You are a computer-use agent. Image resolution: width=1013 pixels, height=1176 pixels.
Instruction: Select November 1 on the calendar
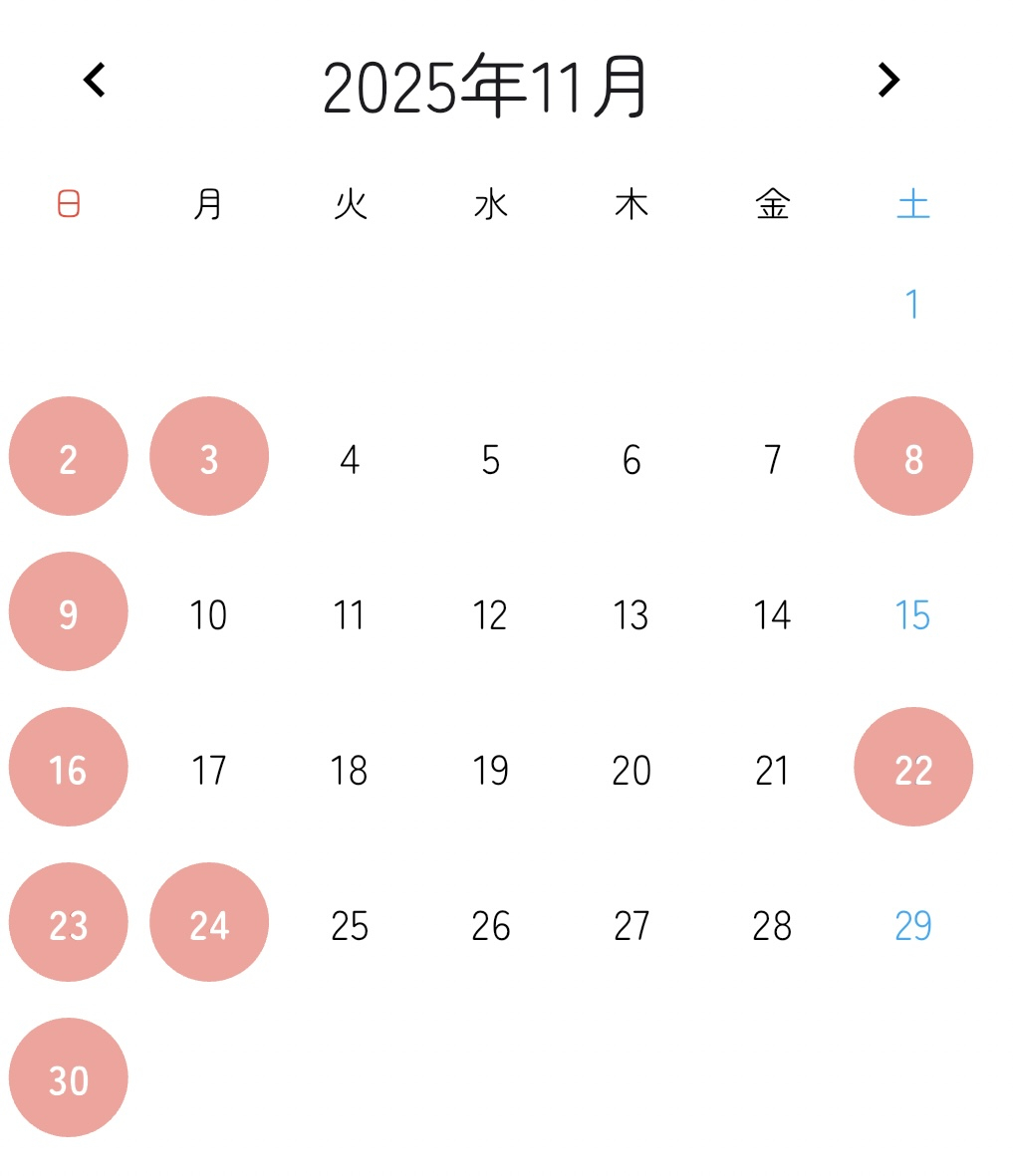click(x=912, y=304)
